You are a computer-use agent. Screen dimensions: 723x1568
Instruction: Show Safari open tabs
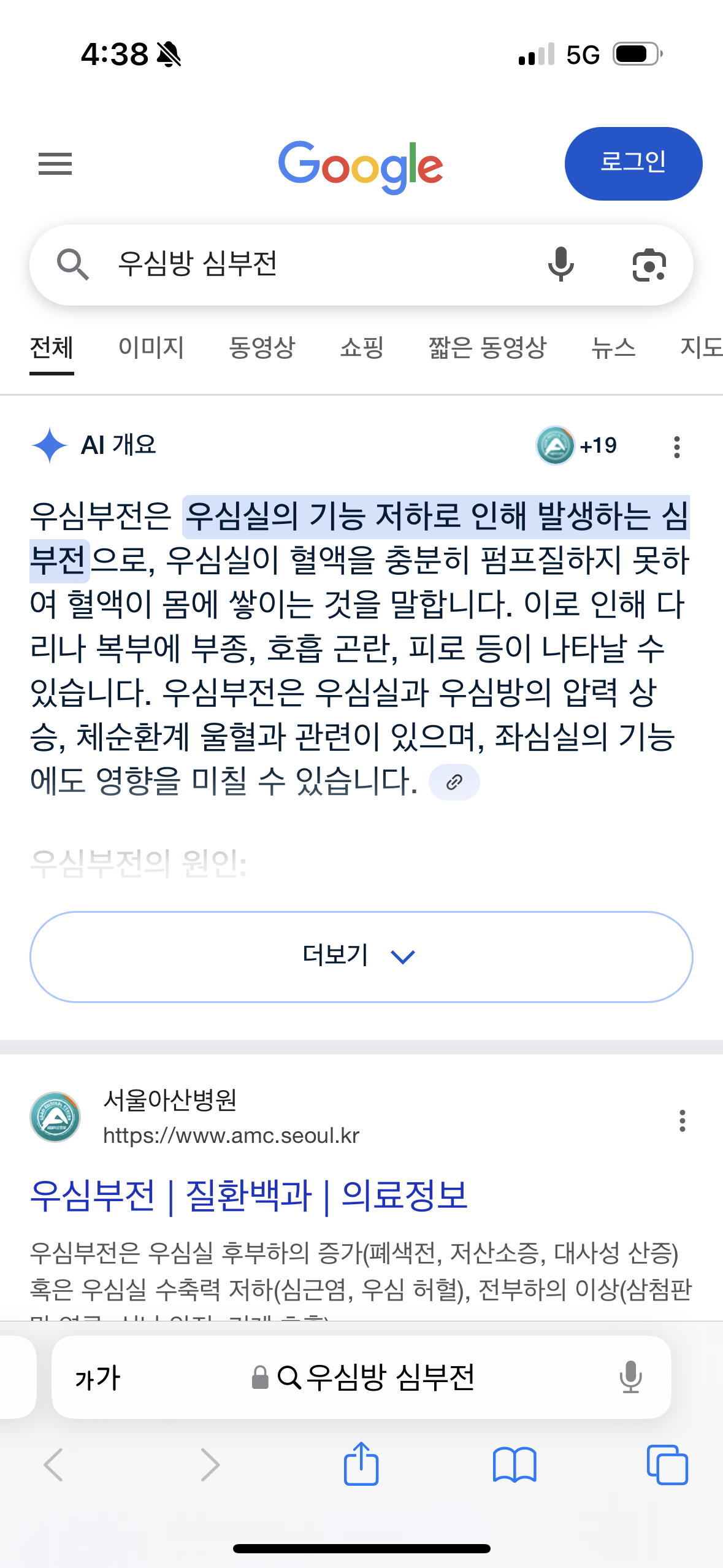(667, 1465)
